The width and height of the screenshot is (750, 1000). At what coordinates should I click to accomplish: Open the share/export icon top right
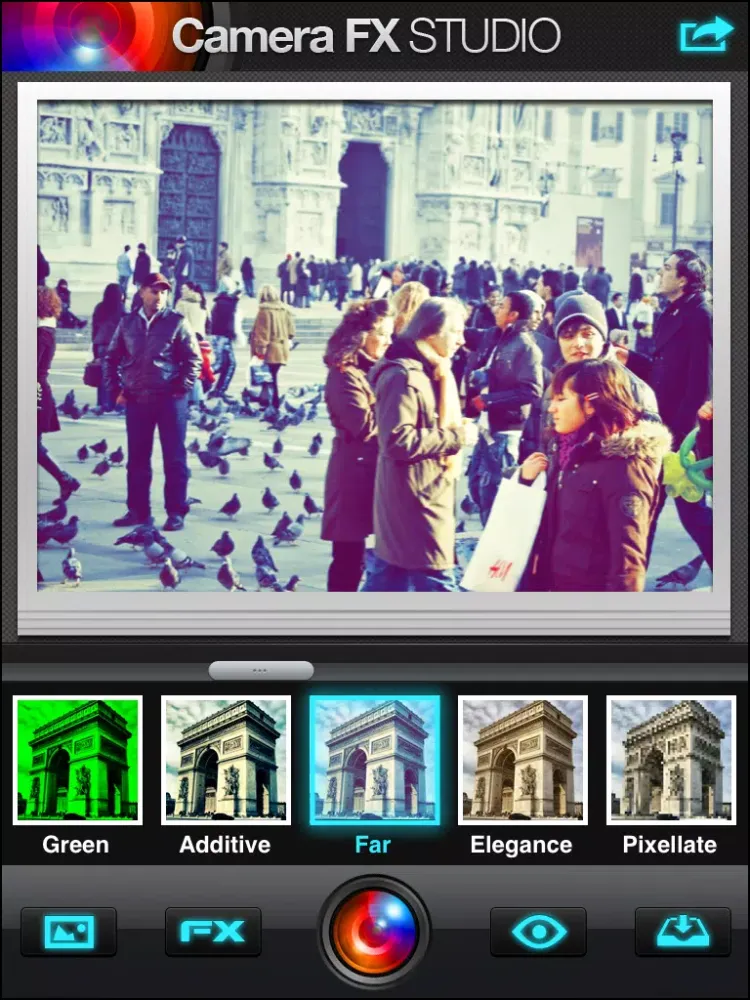(707, 33)
